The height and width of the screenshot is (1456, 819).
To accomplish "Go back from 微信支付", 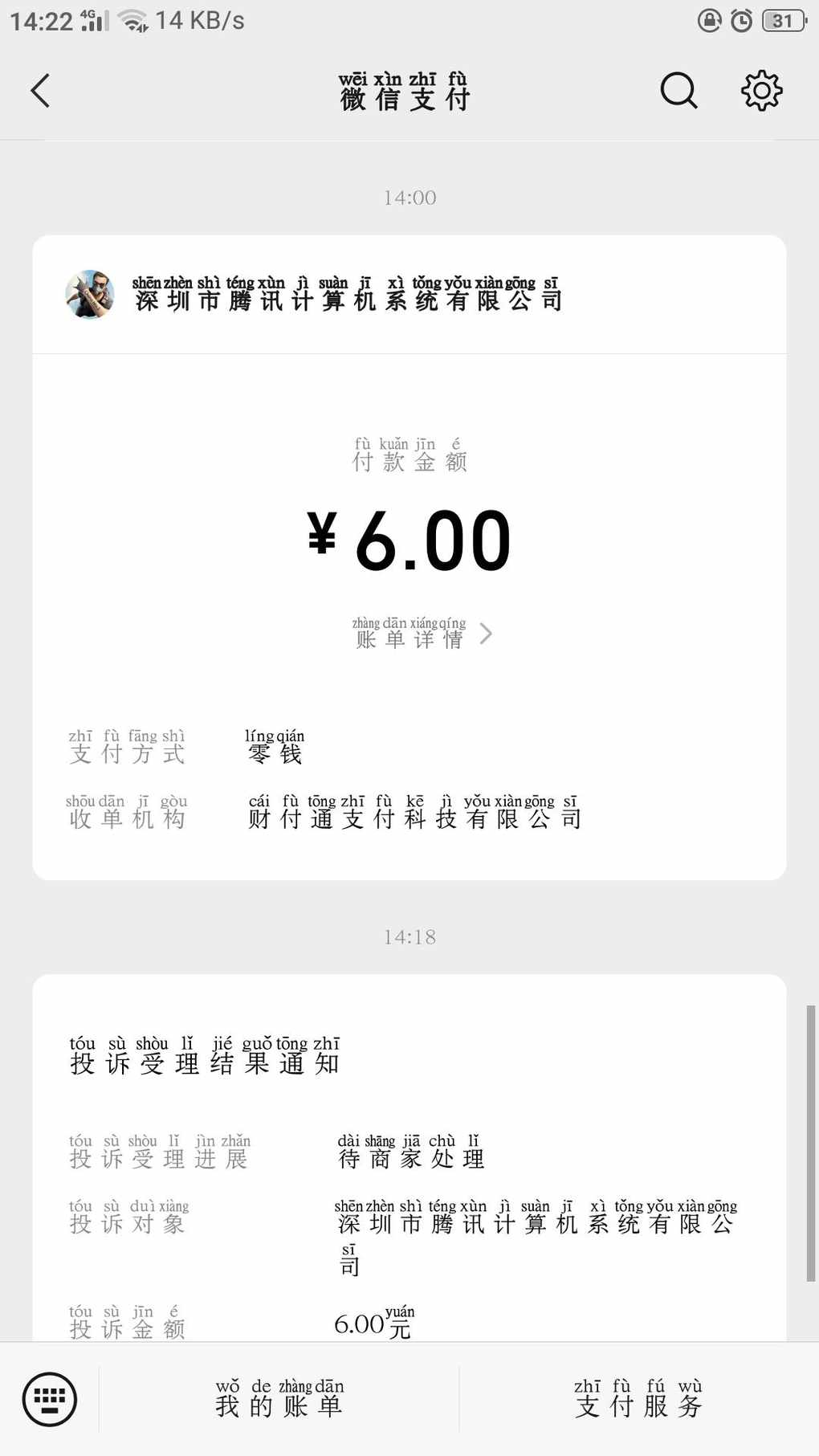I will tap(40, 91).
